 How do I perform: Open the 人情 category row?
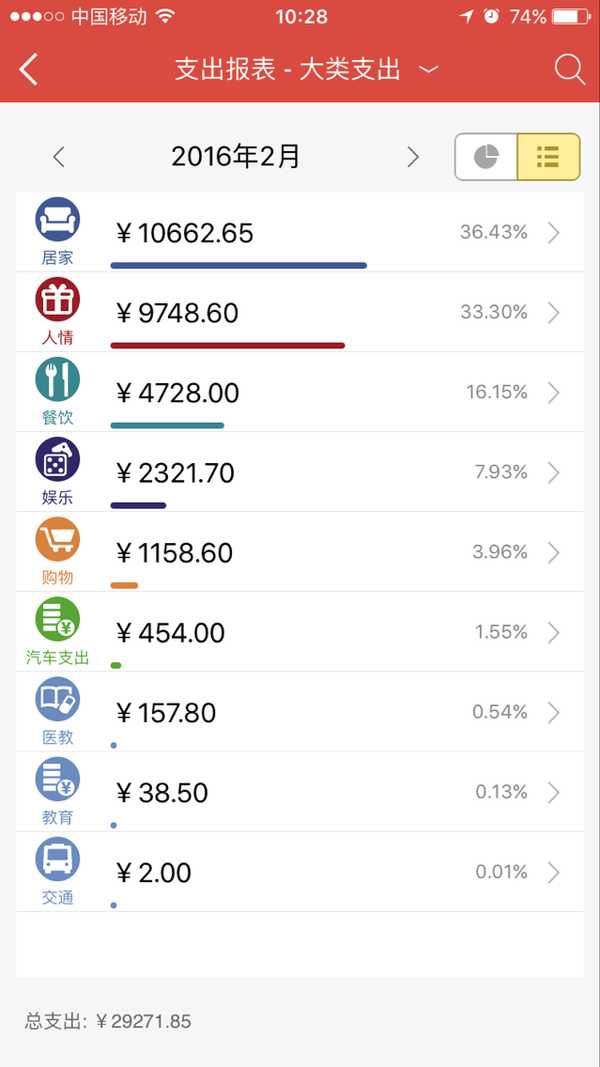(x=300, y=312)
